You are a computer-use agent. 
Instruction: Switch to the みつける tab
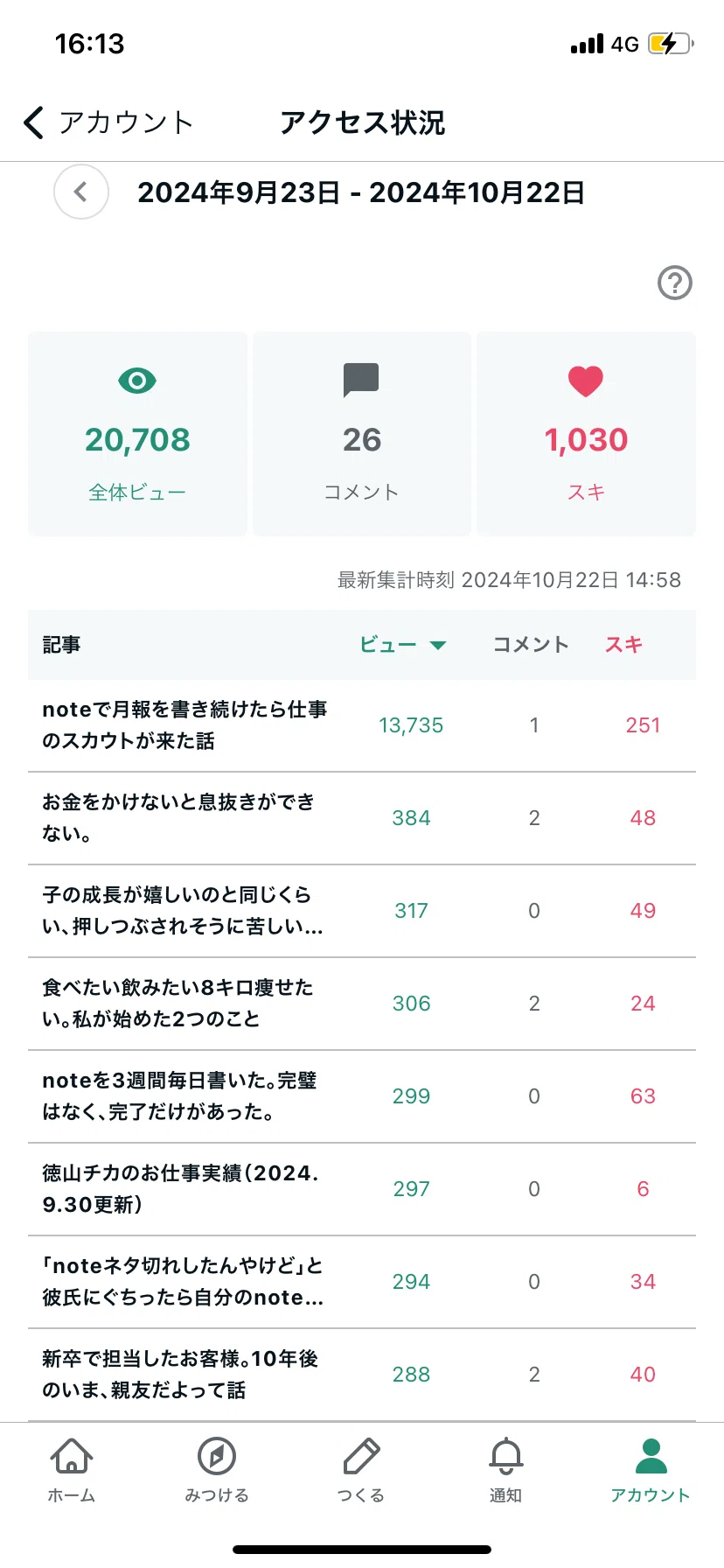[x=217, y=1470]
